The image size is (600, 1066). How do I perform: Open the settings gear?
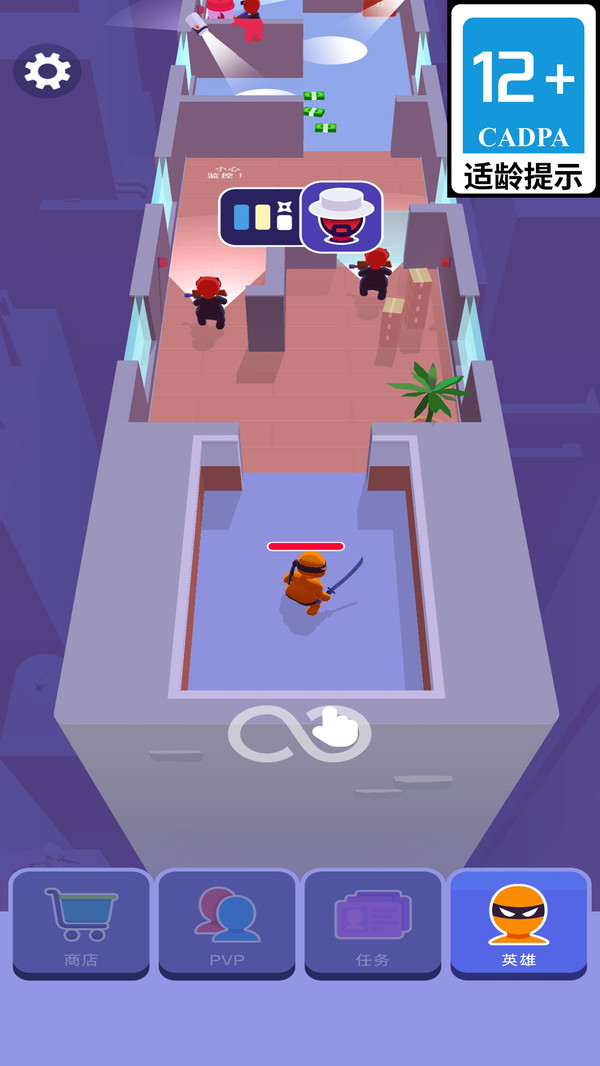[48, 70]
